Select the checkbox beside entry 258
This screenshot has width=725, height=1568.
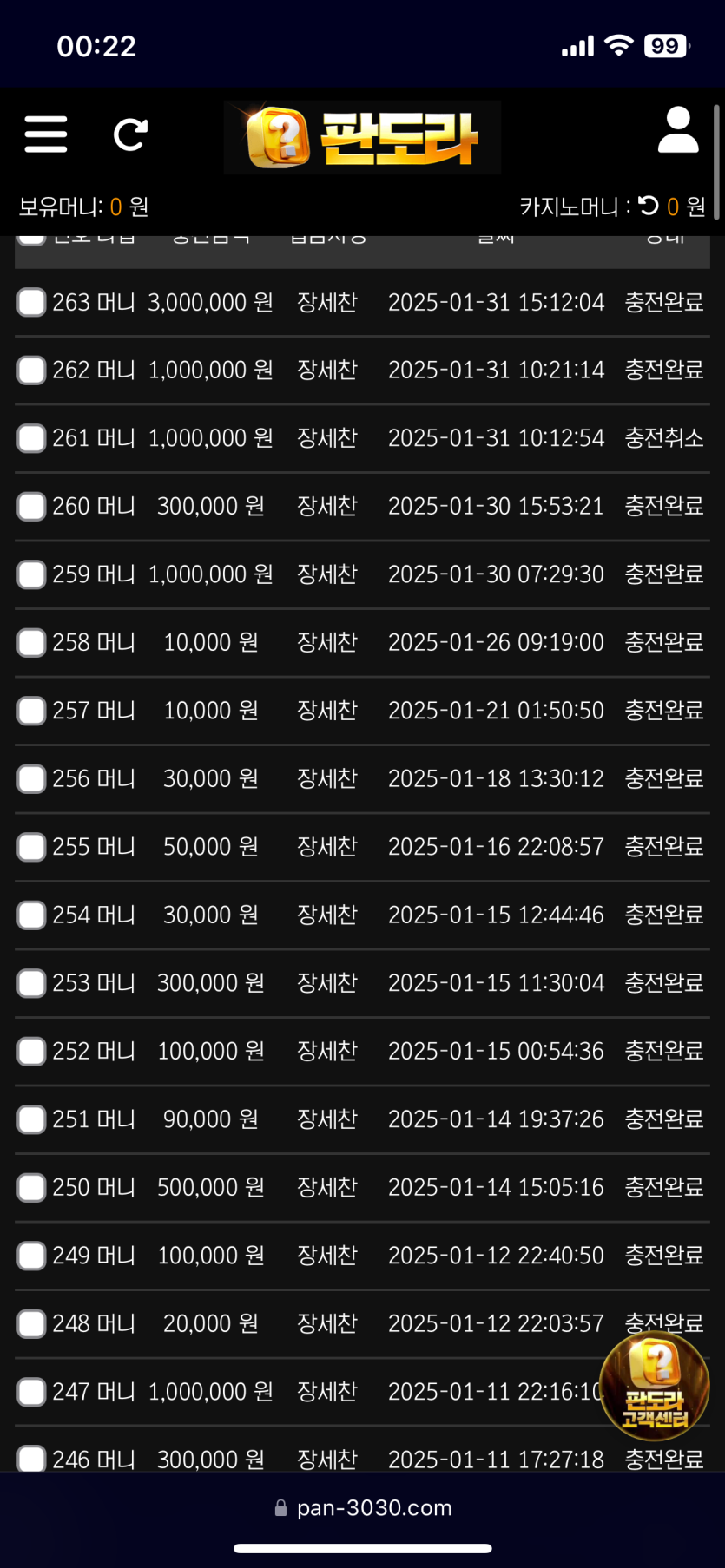[31, 642]
